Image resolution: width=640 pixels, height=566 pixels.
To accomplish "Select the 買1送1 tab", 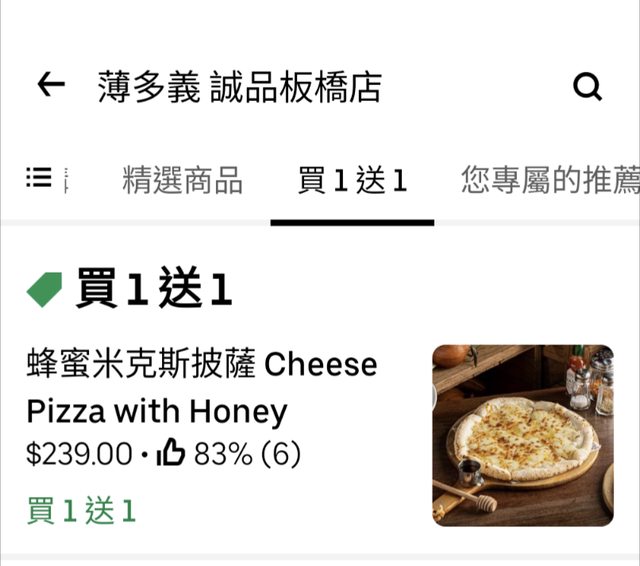I will pos(352,181).
